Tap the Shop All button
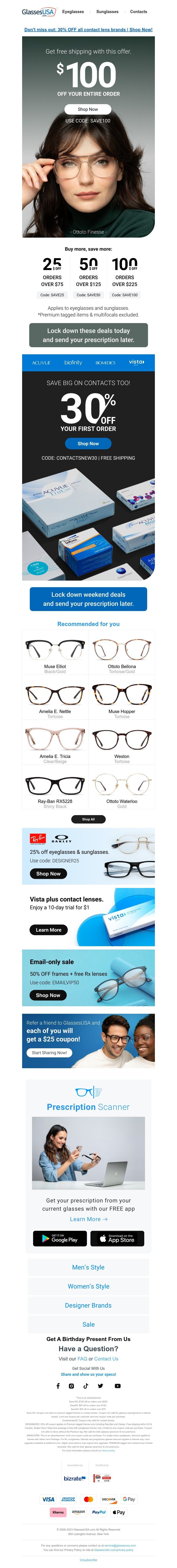The image size is (177, 1568). [88, 819]
